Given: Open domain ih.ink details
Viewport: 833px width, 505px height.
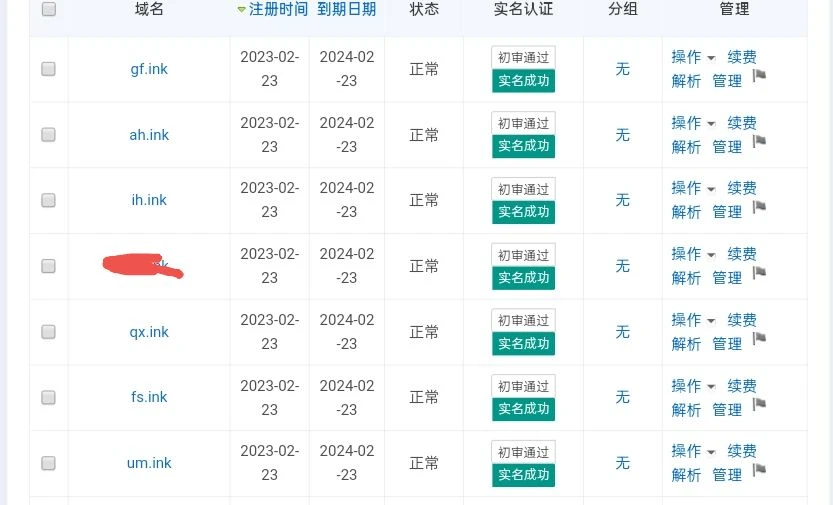Looking at the screenshot, I should coord(149,200).
